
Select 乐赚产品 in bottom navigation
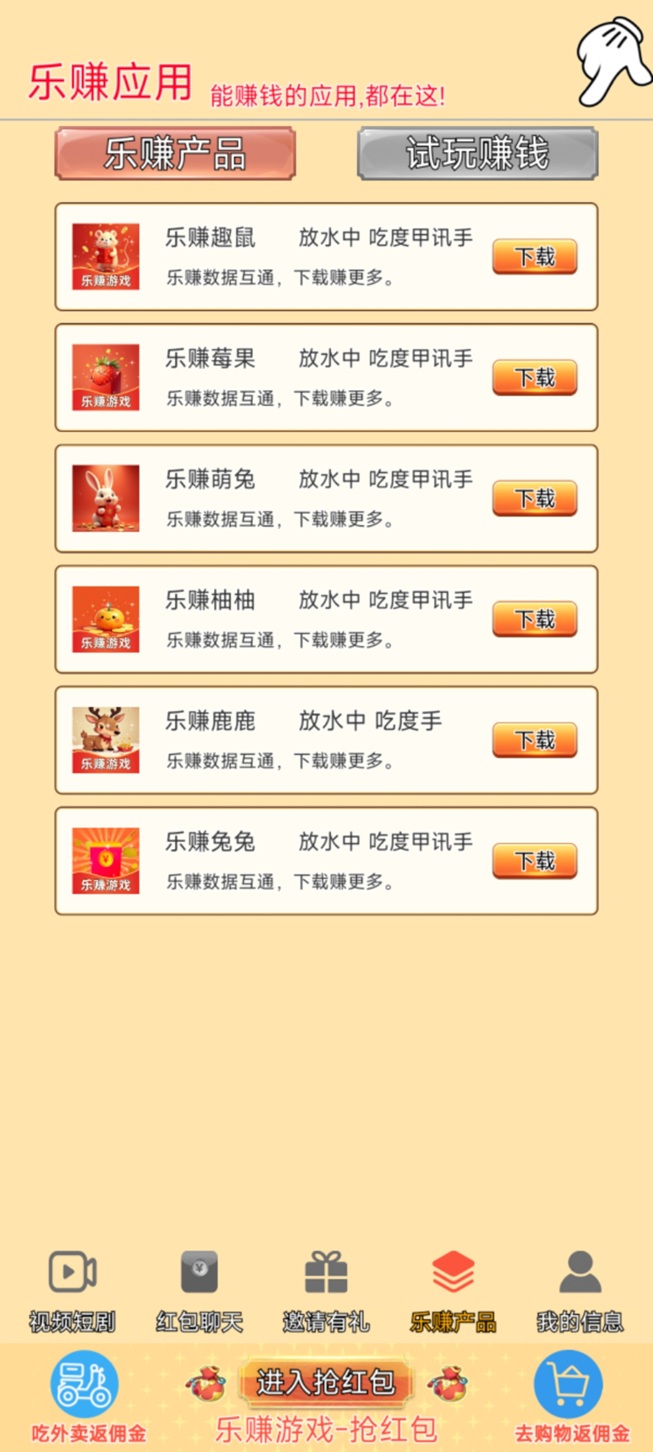click(x=453, y=1290)
